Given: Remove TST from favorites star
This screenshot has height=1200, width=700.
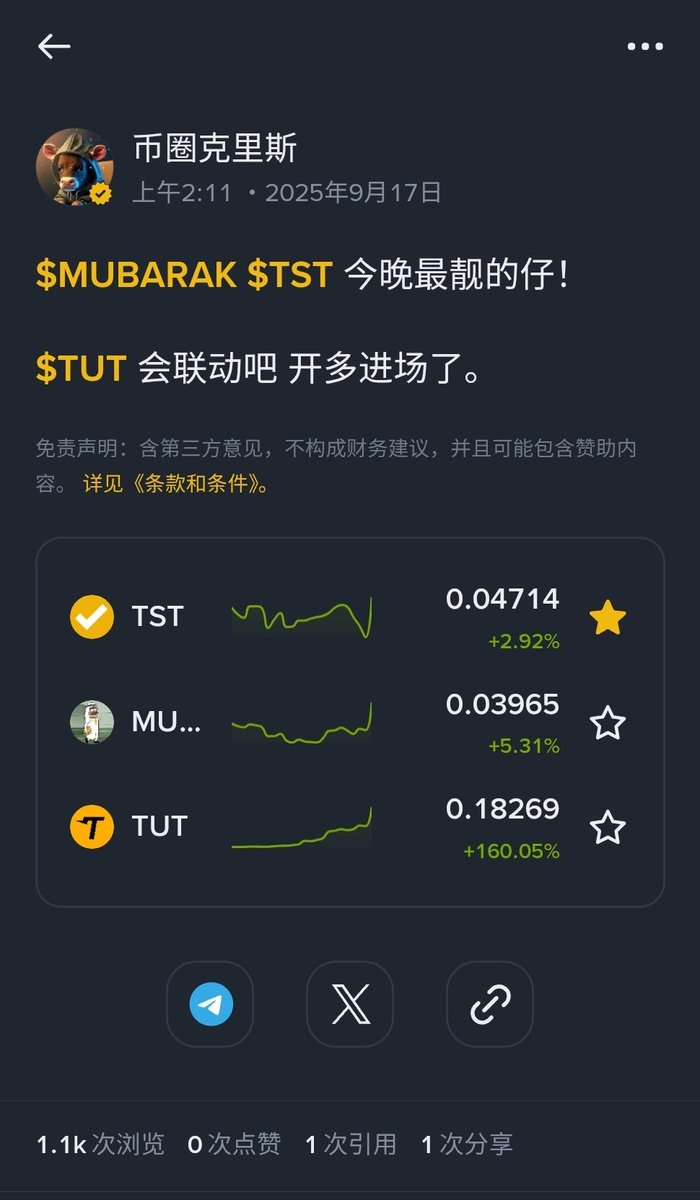Looking at the screenshot, I should pyautogui.click(x=607, y=619).
